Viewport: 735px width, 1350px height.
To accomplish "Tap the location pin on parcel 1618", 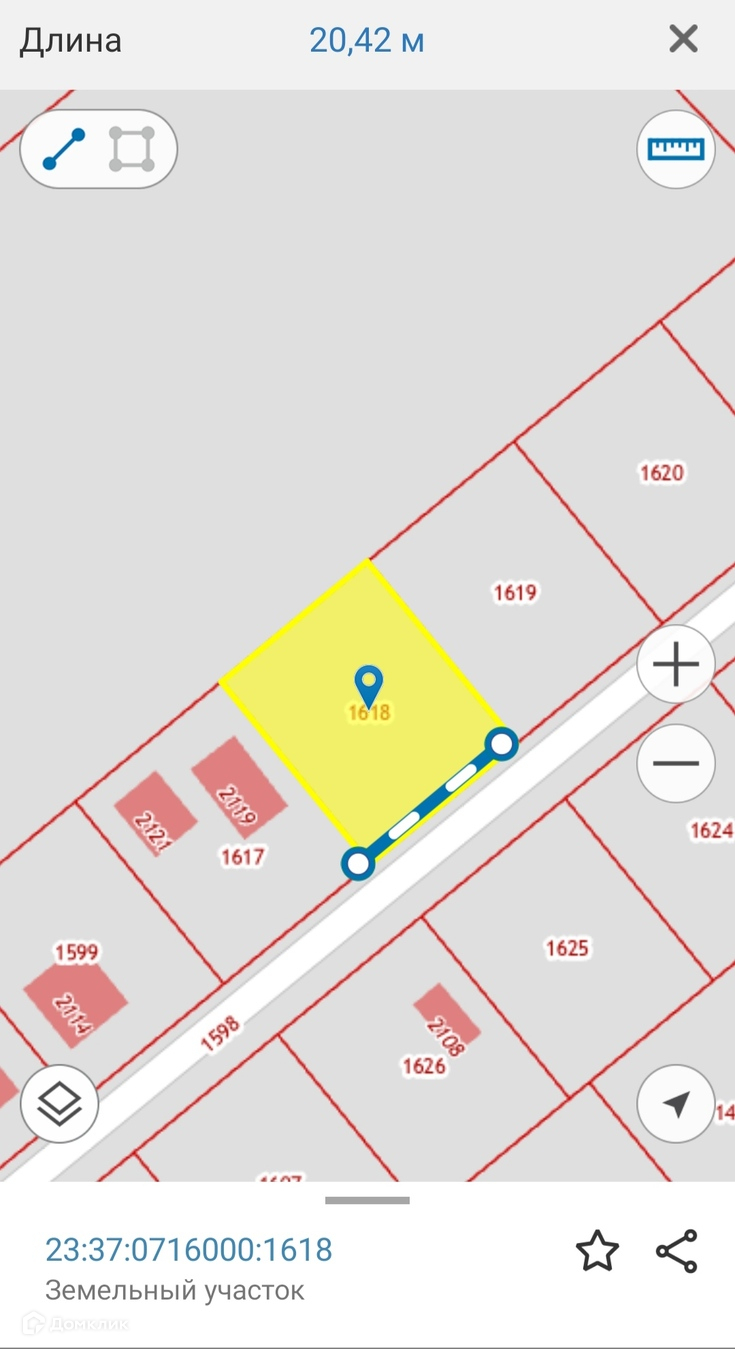I will 369,686.
